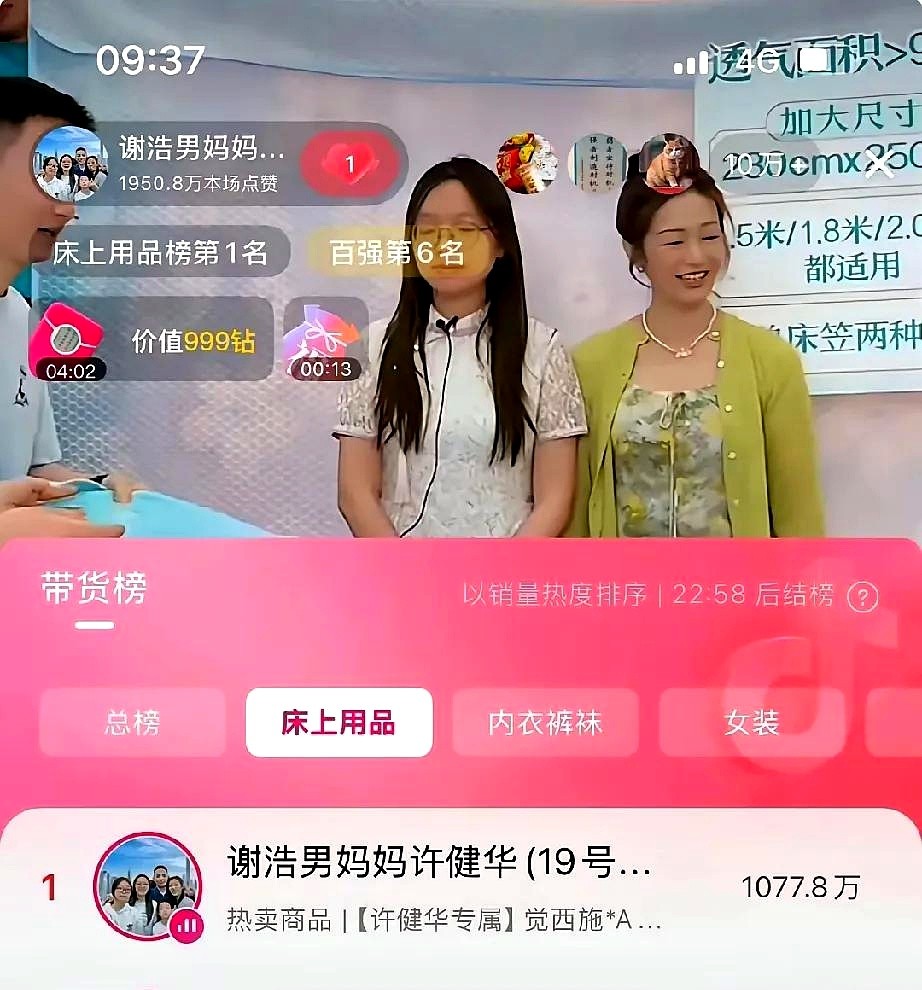The height and width of the screenshot is (990, 922).
Task: Select the 床上用品 category tab
Action: (338, 723)
